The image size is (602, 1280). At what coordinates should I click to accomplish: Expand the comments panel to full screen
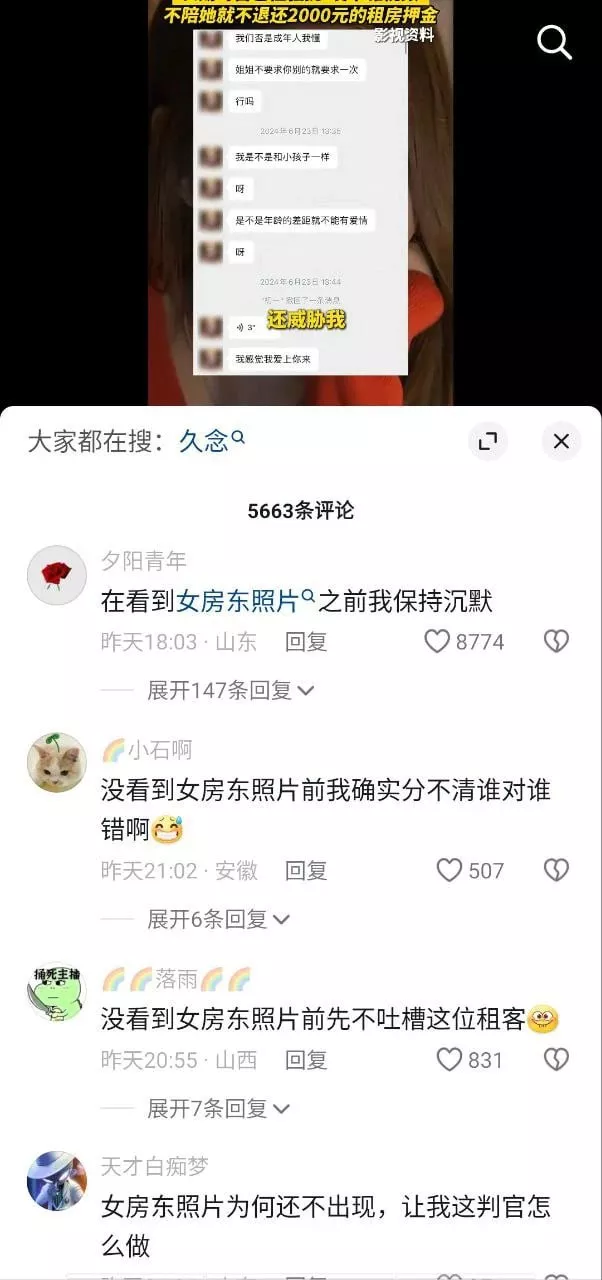[x=487, y=441]
